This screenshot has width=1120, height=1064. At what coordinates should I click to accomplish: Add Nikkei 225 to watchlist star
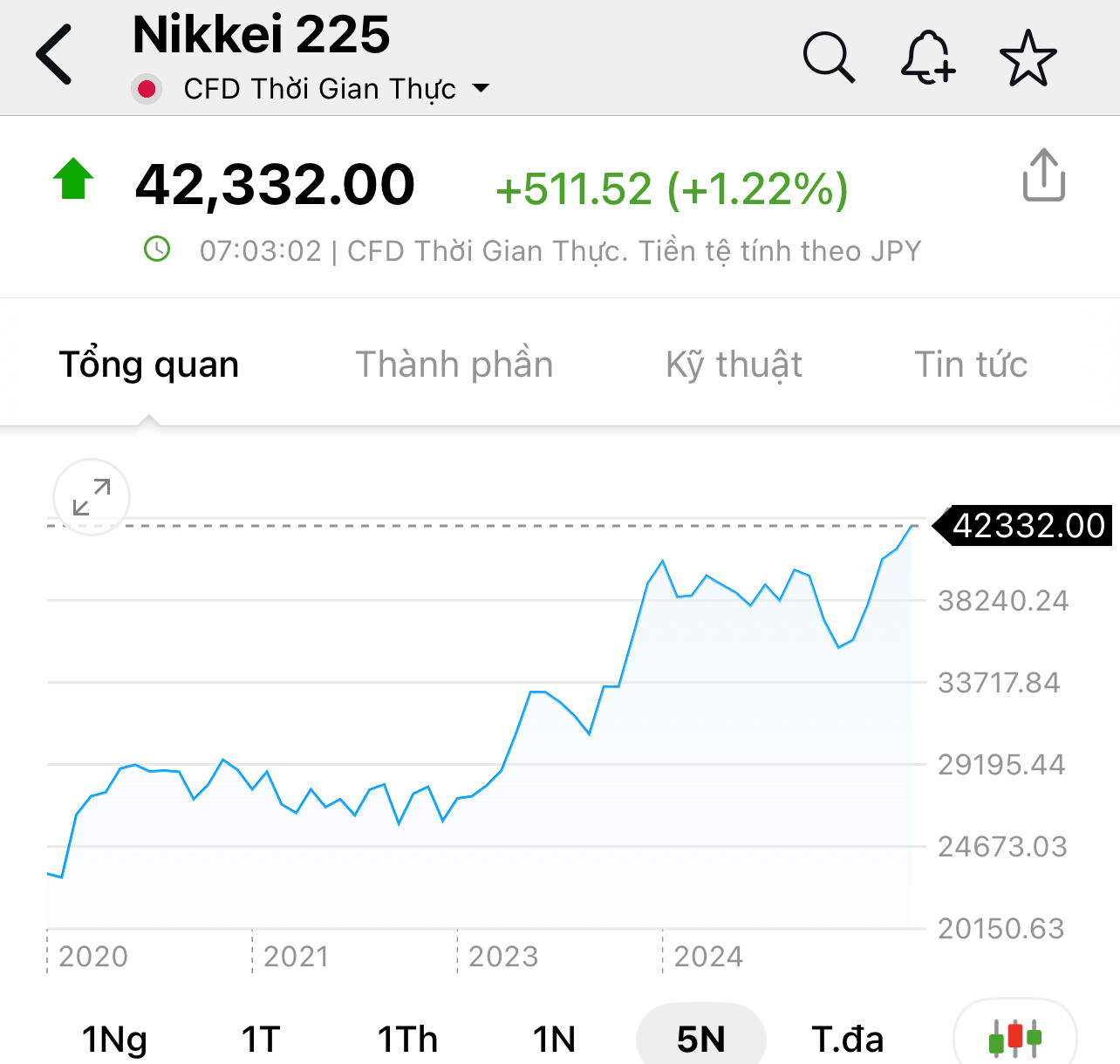1028,58
